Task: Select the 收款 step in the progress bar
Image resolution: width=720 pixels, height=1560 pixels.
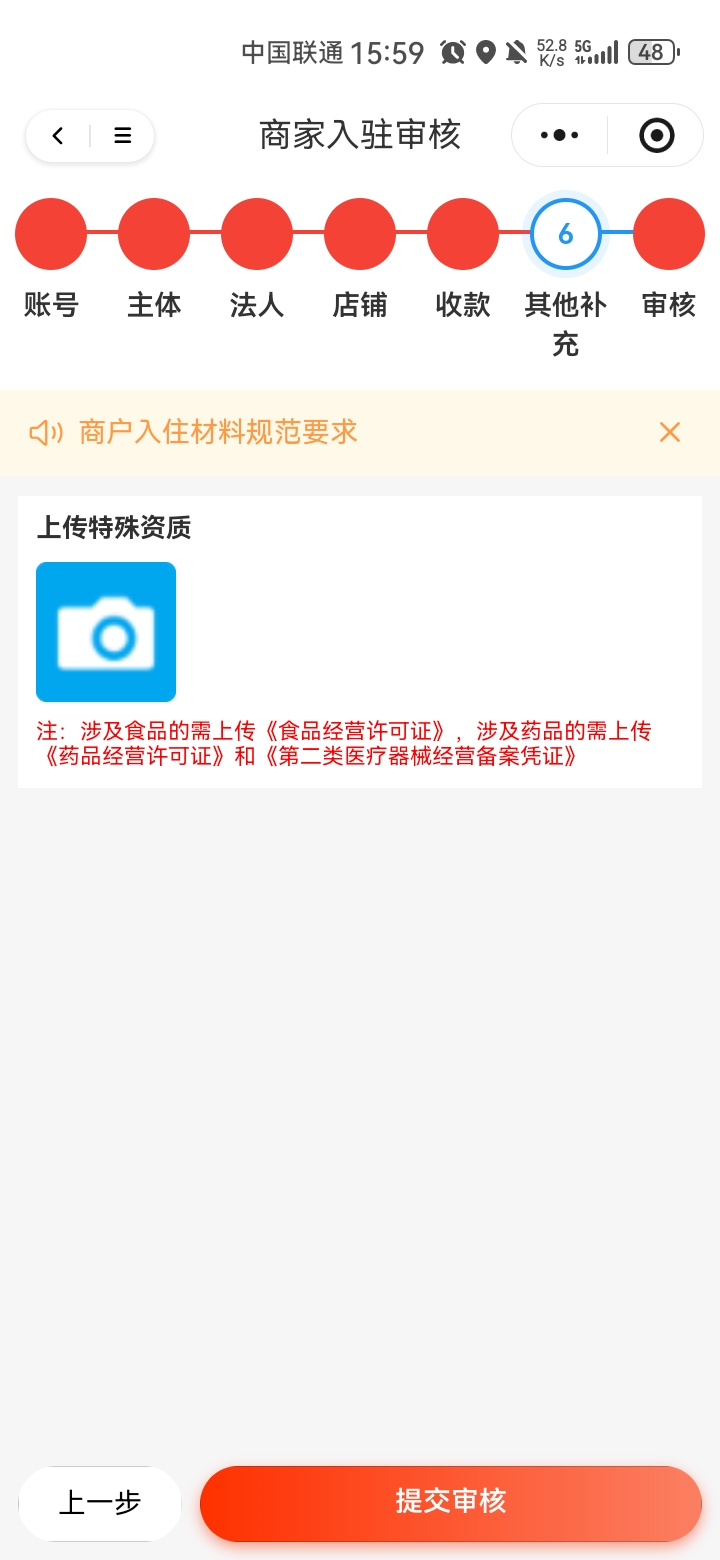Action: point(463,232)
